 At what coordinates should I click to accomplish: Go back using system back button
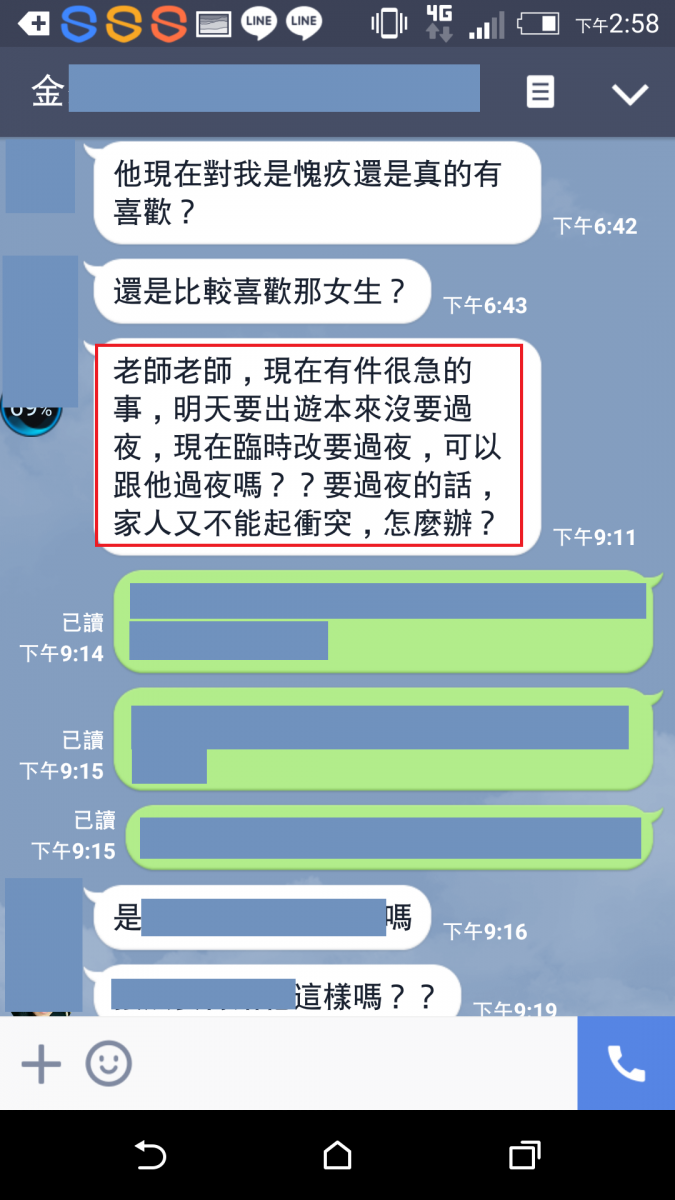tap(150, 1157)
